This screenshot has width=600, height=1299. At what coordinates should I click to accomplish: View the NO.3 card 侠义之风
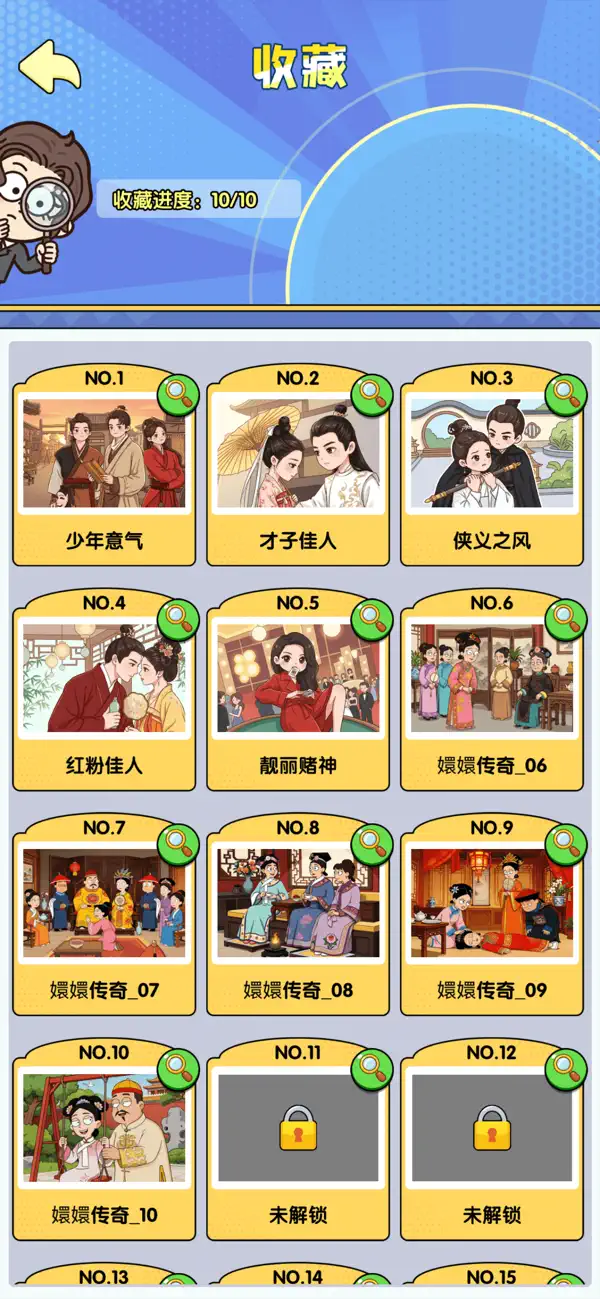pyautogui.click(x=492, y=465)
